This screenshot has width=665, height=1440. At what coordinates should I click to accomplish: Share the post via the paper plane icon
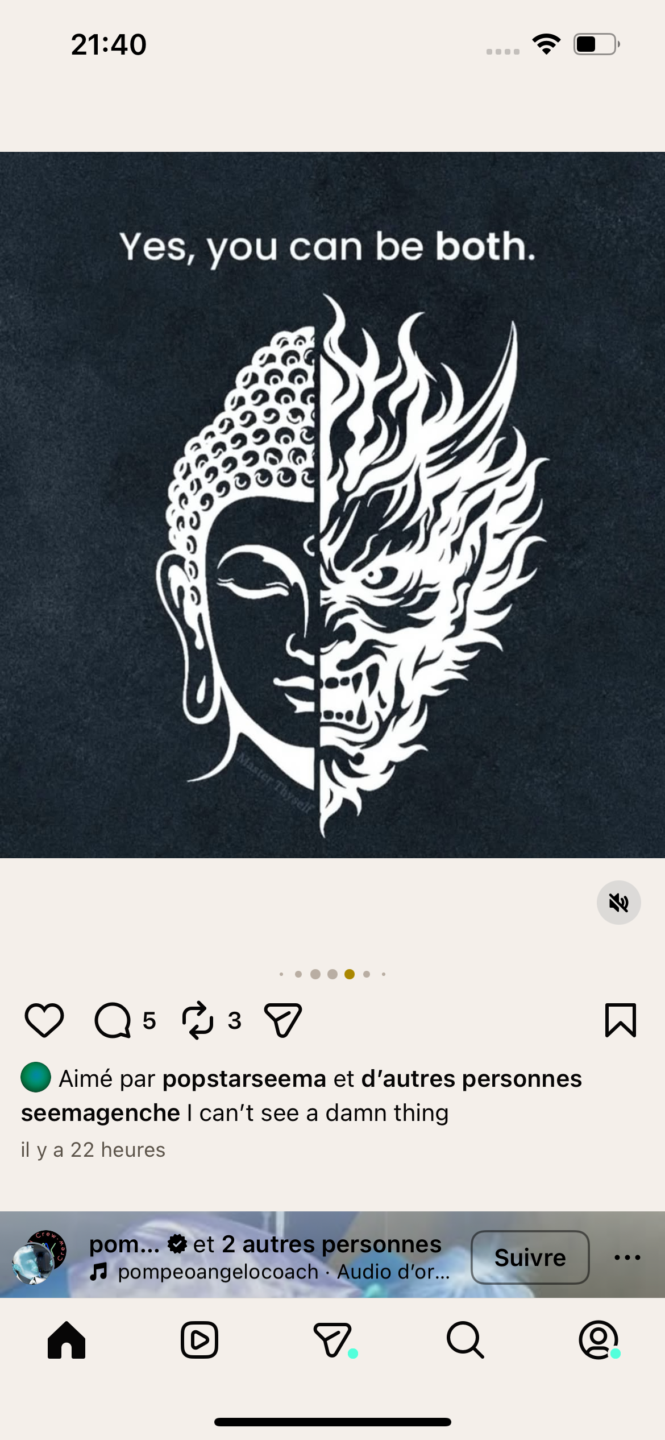[283, 1020]
